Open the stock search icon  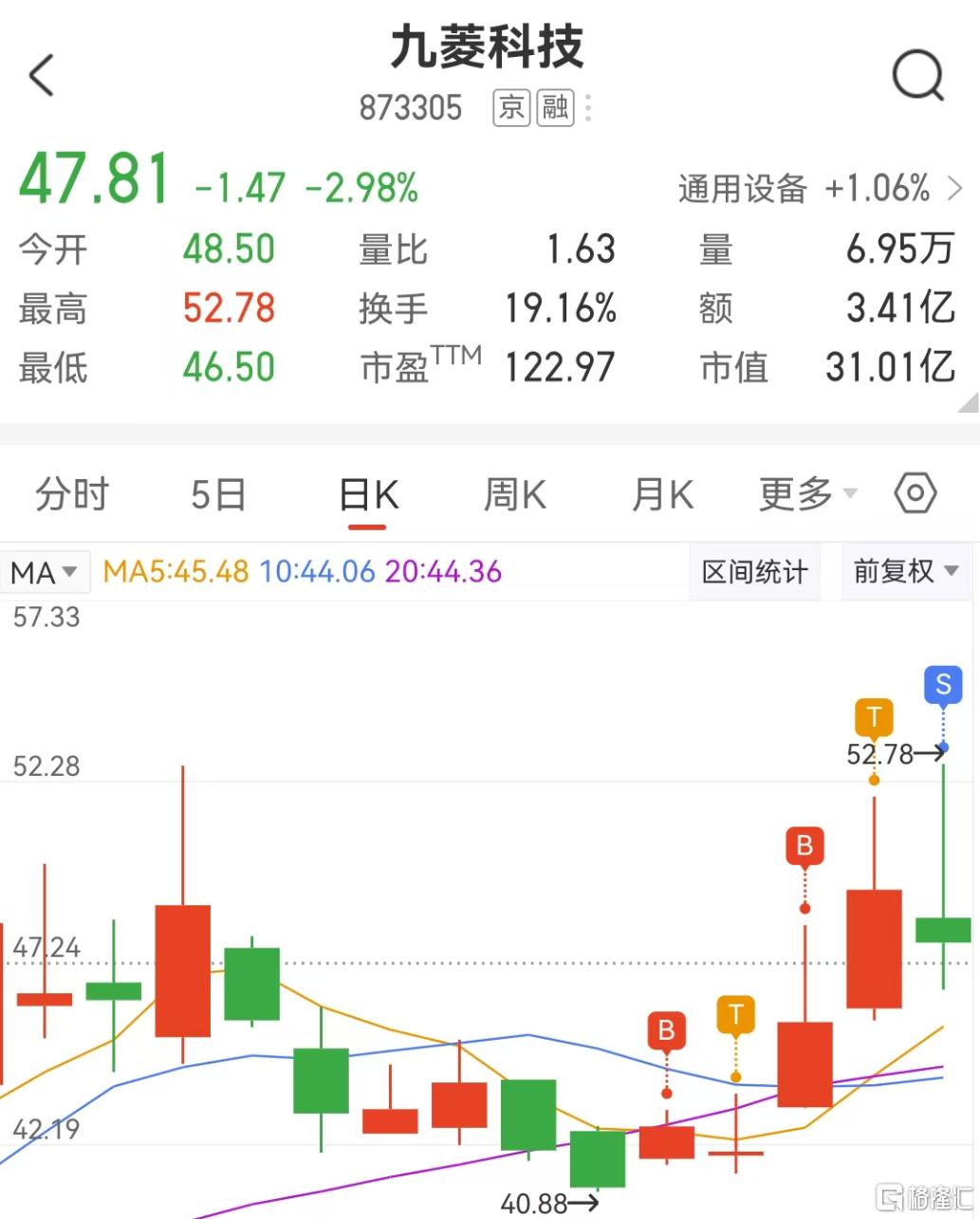coord(917,75)
